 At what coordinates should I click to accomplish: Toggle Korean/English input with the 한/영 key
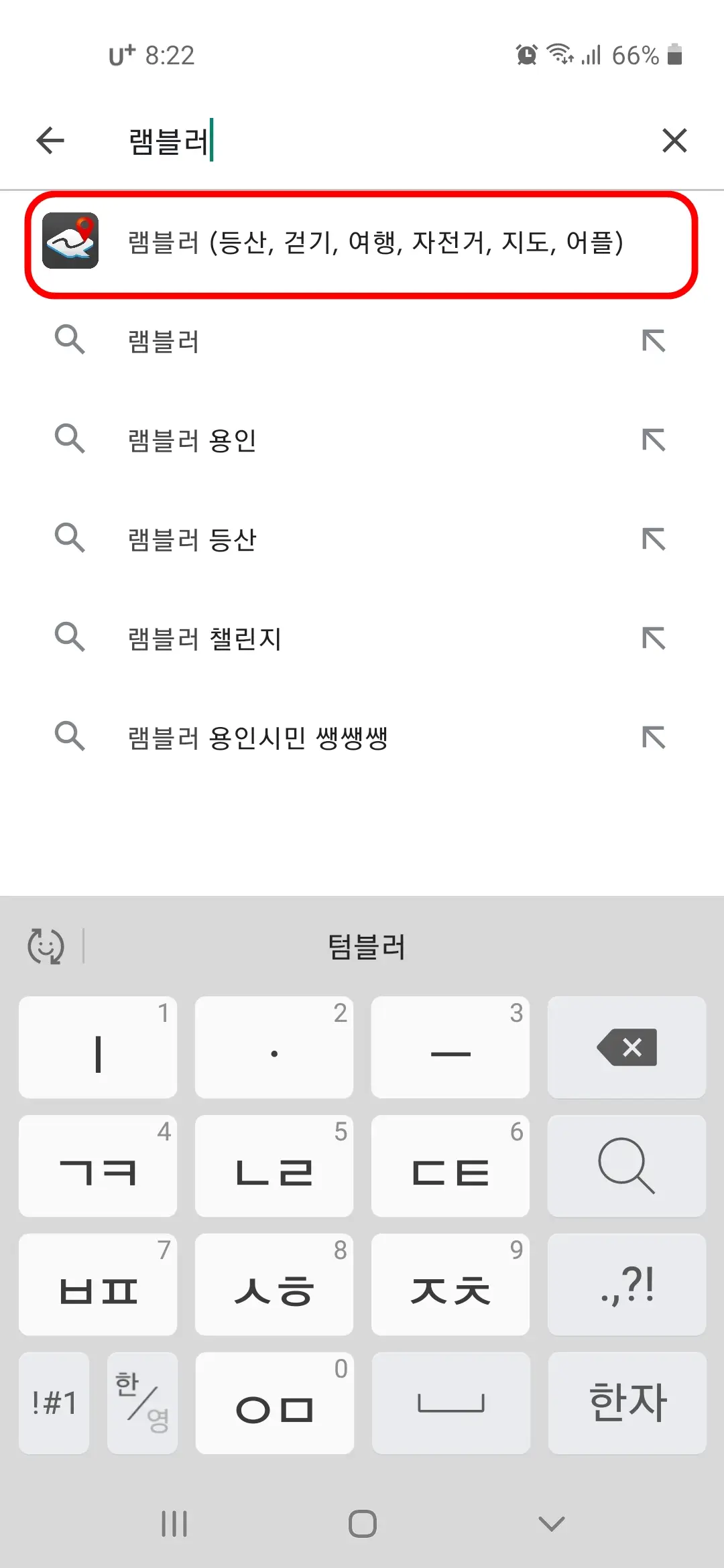tap(142, 1403)
